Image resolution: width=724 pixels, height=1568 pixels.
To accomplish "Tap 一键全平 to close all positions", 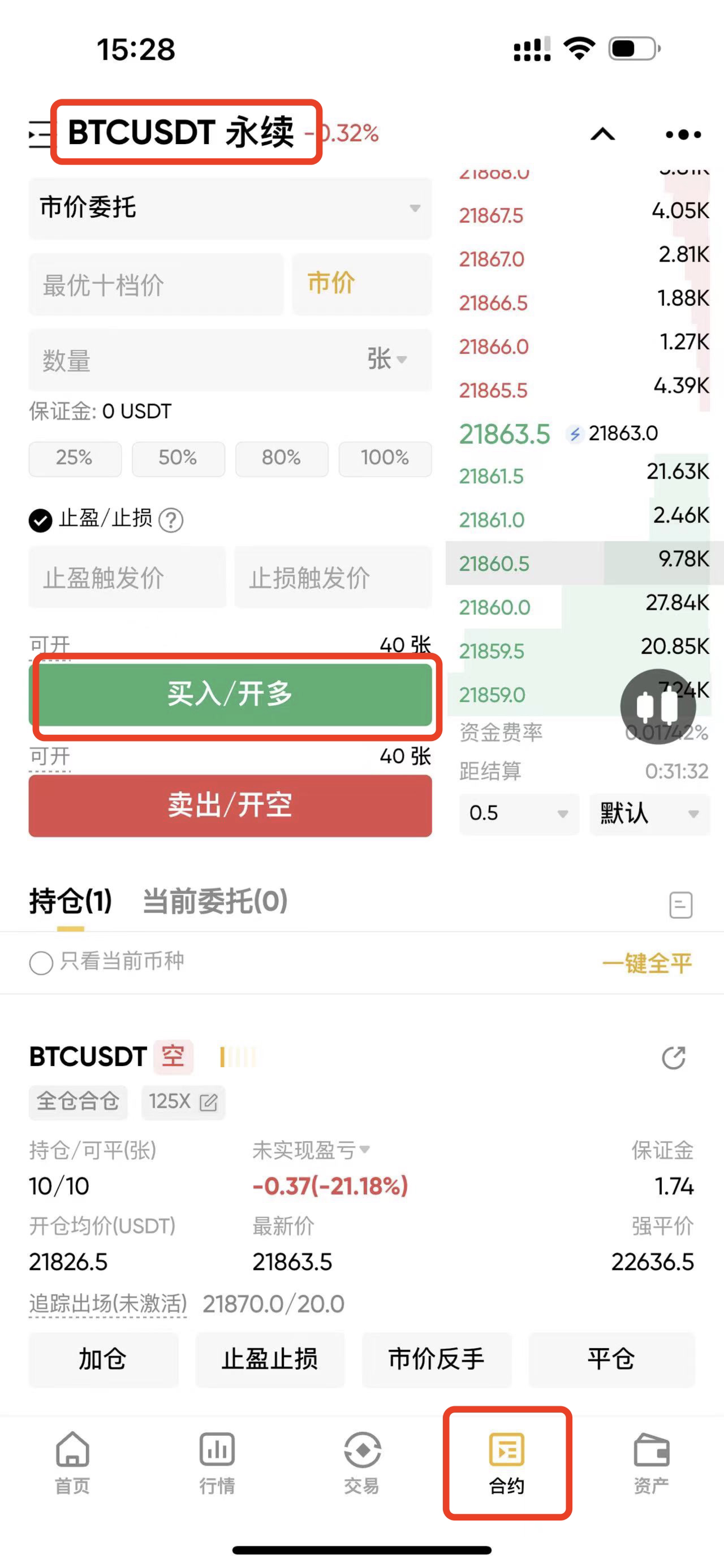I will click(x=646, y=964).
